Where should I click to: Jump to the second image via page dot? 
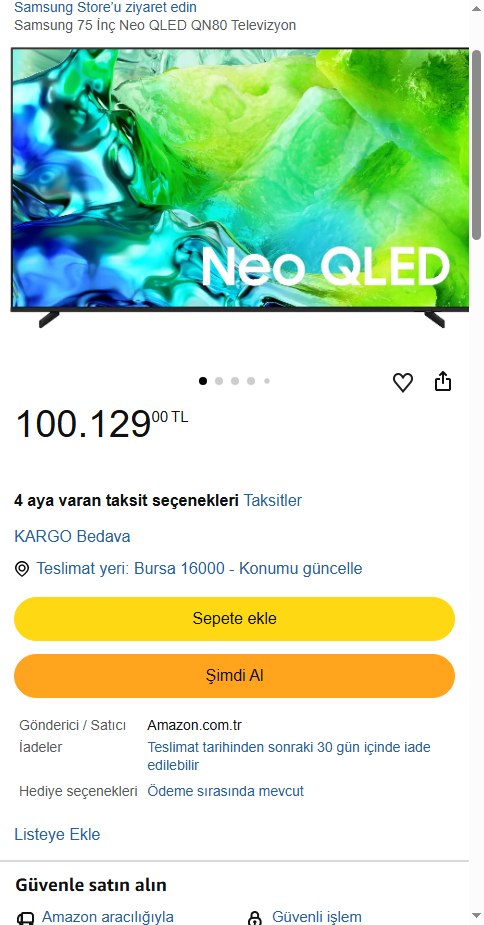pos(219,381)
